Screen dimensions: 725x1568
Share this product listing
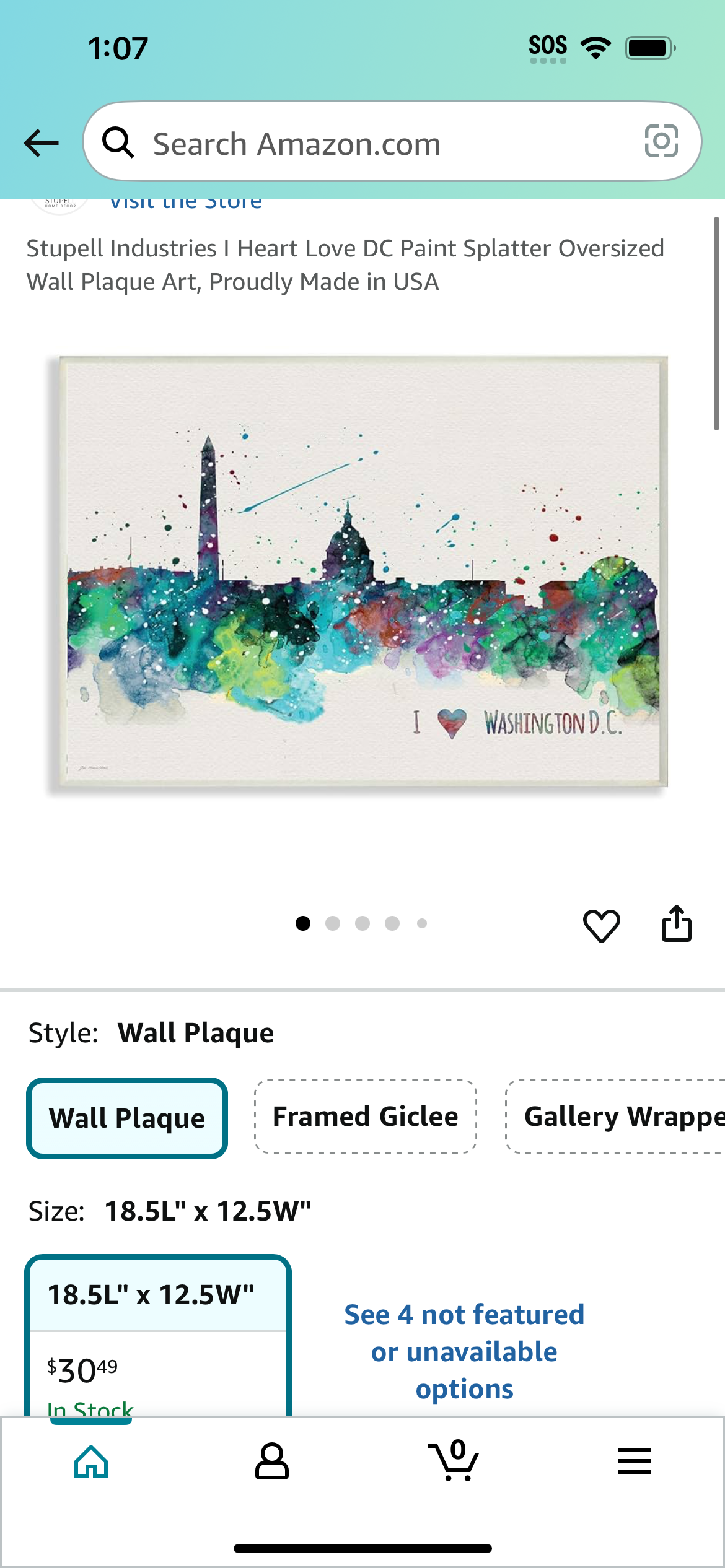point(676,924)
